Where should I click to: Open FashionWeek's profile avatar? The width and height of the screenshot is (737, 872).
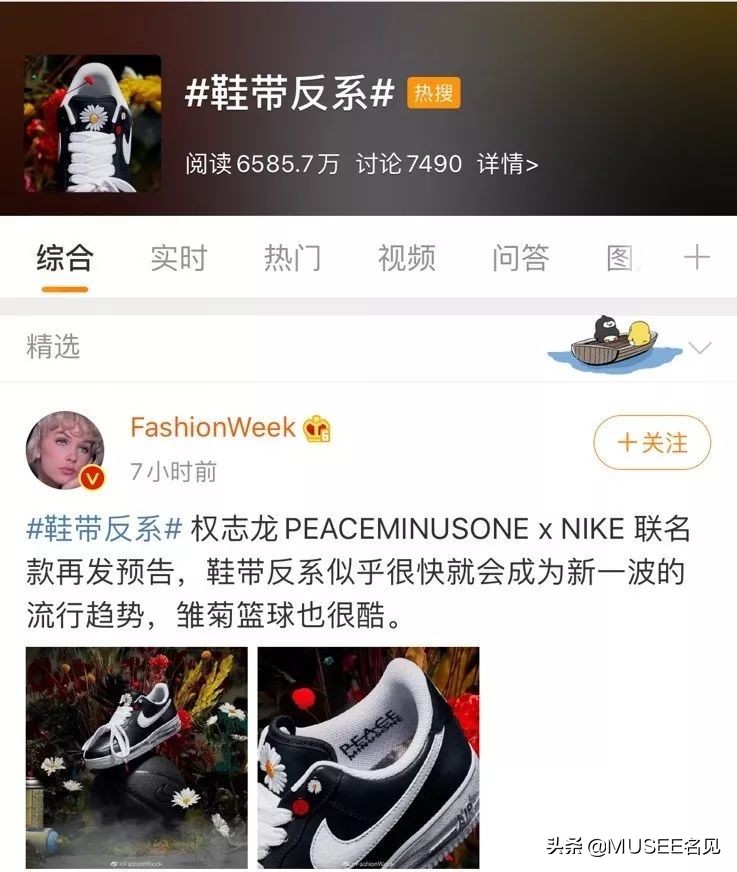point(64,449)
